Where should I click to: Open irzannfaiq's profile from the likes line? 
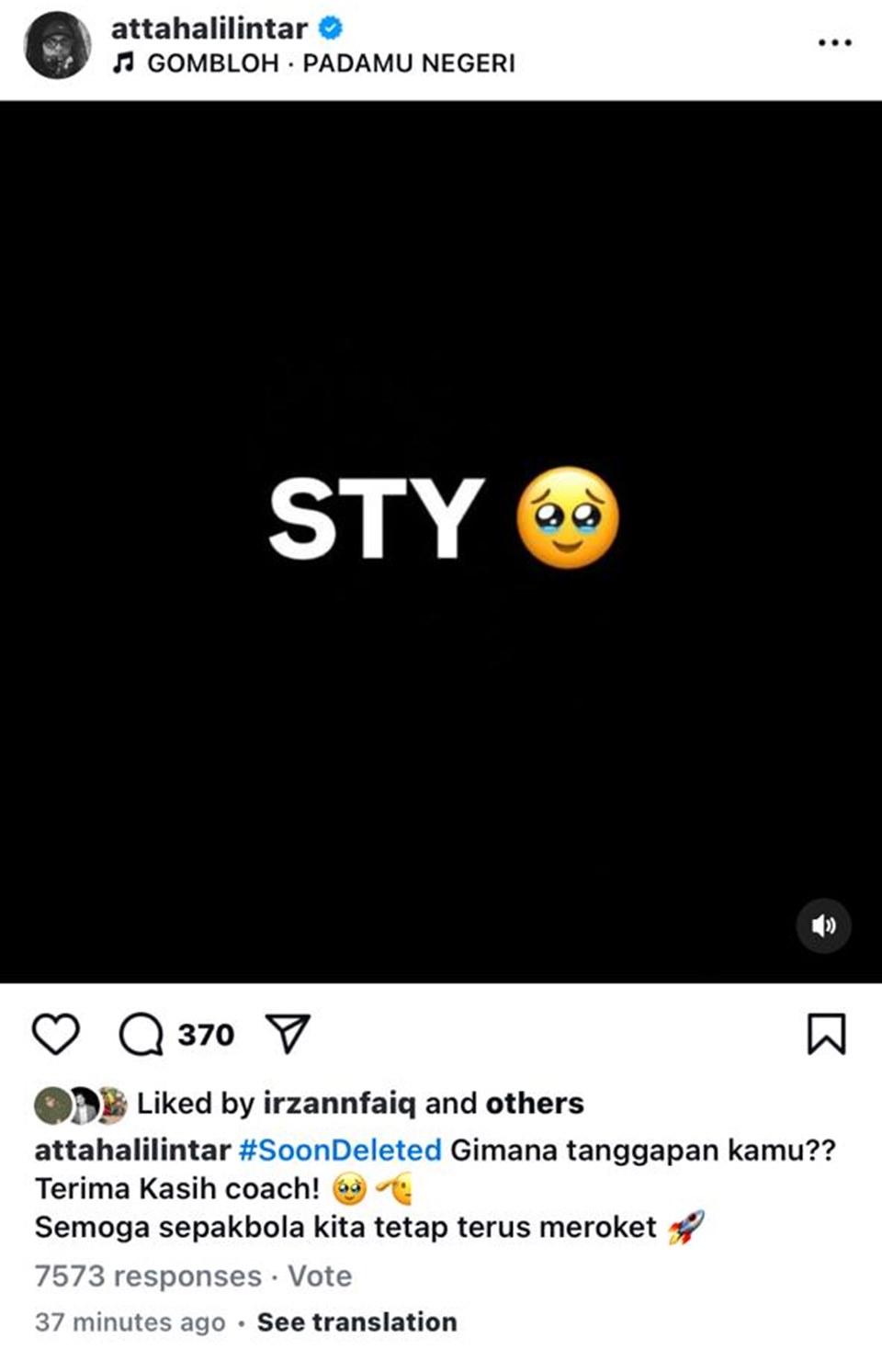[339, 1103]
